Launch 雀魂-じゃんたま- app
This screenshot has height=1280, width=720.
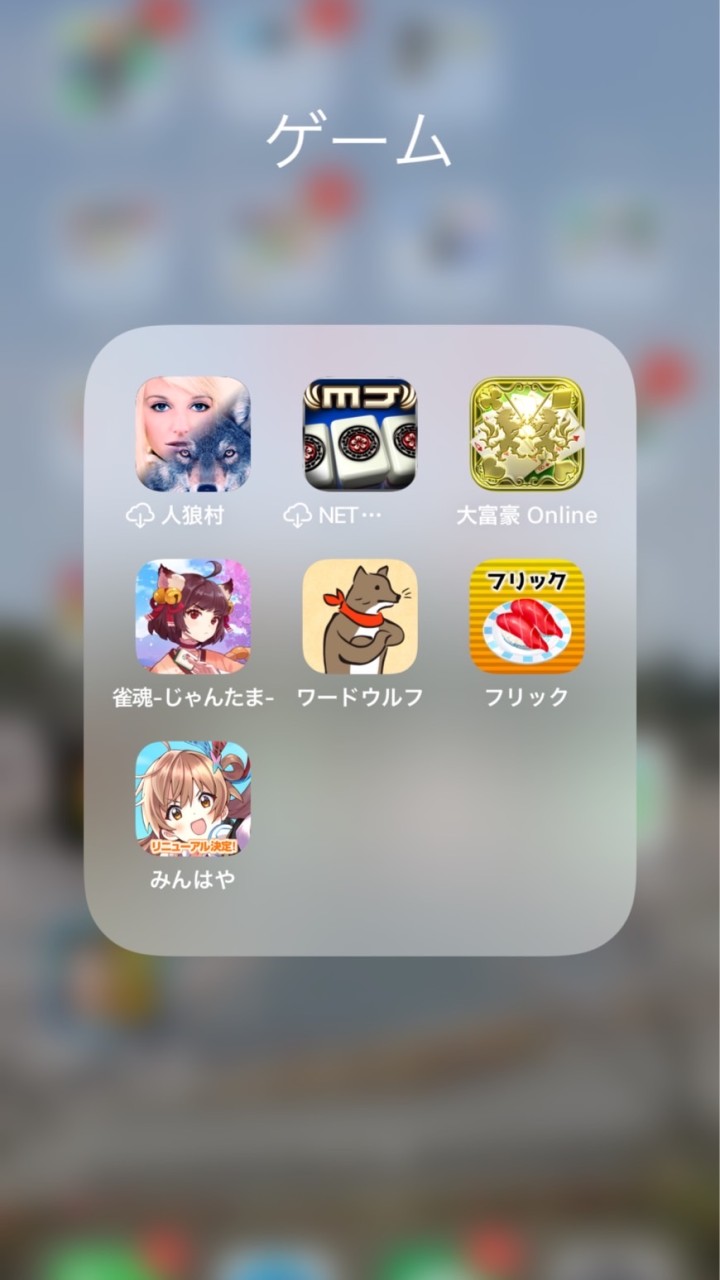tap(193, 616)
